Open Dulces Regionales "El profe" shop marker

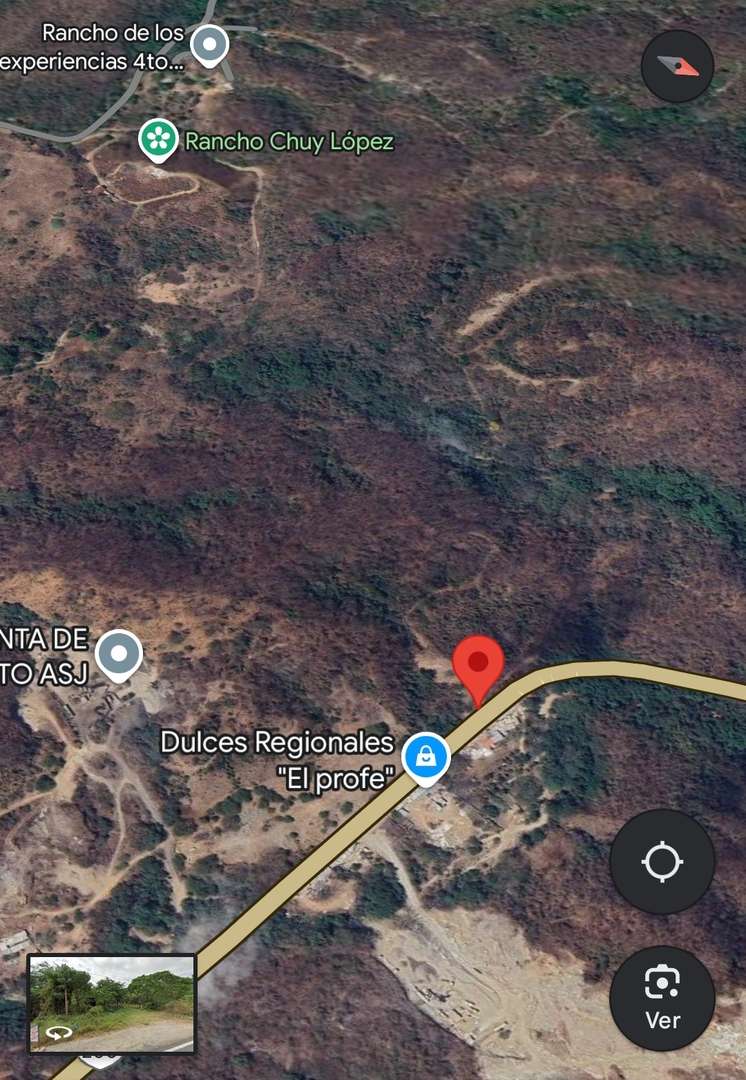pyautogui.click(x=426, y=758)
